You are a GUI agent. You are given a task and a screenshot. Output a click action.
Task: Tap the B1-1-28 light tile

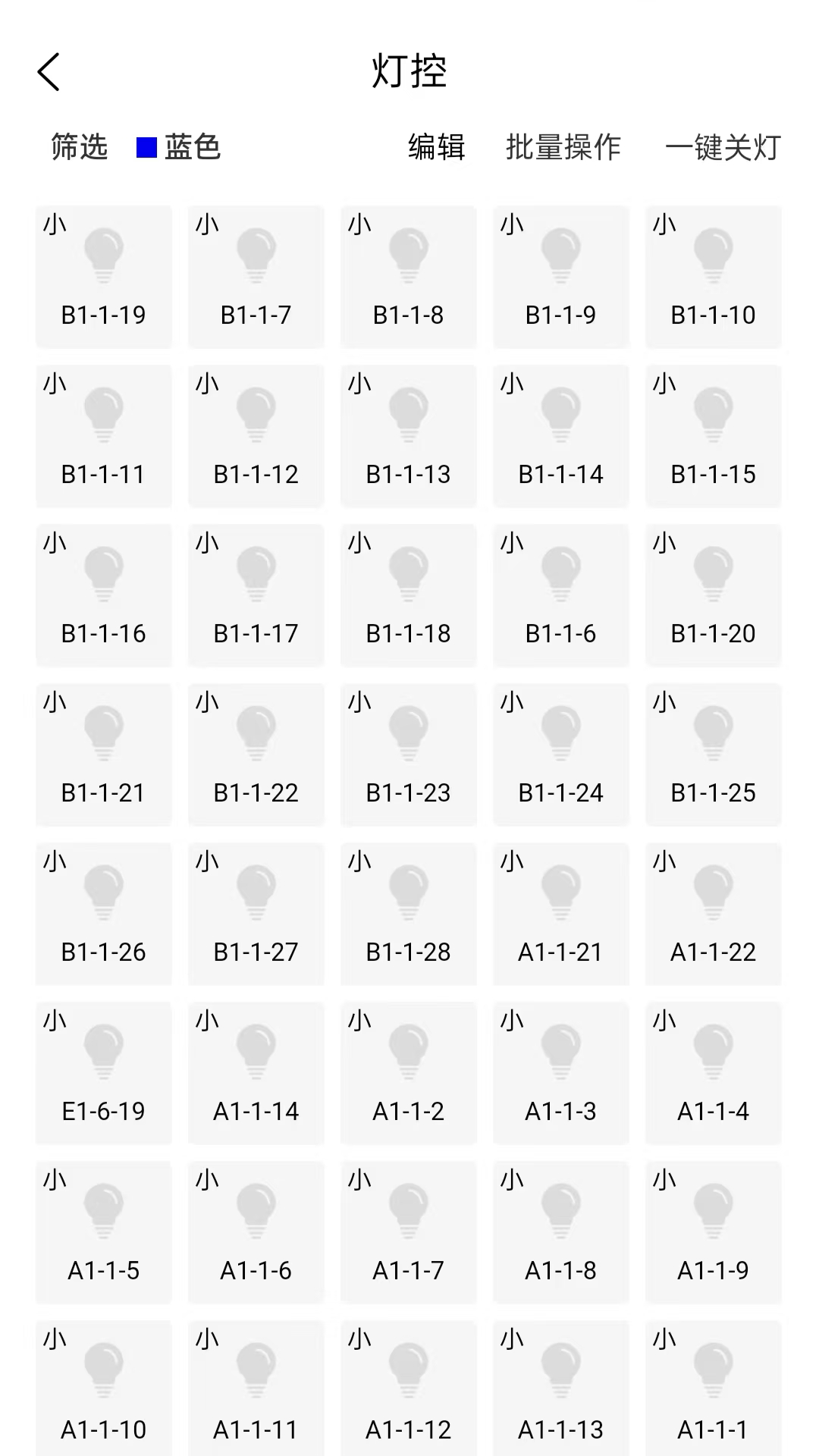click(408, 914)
